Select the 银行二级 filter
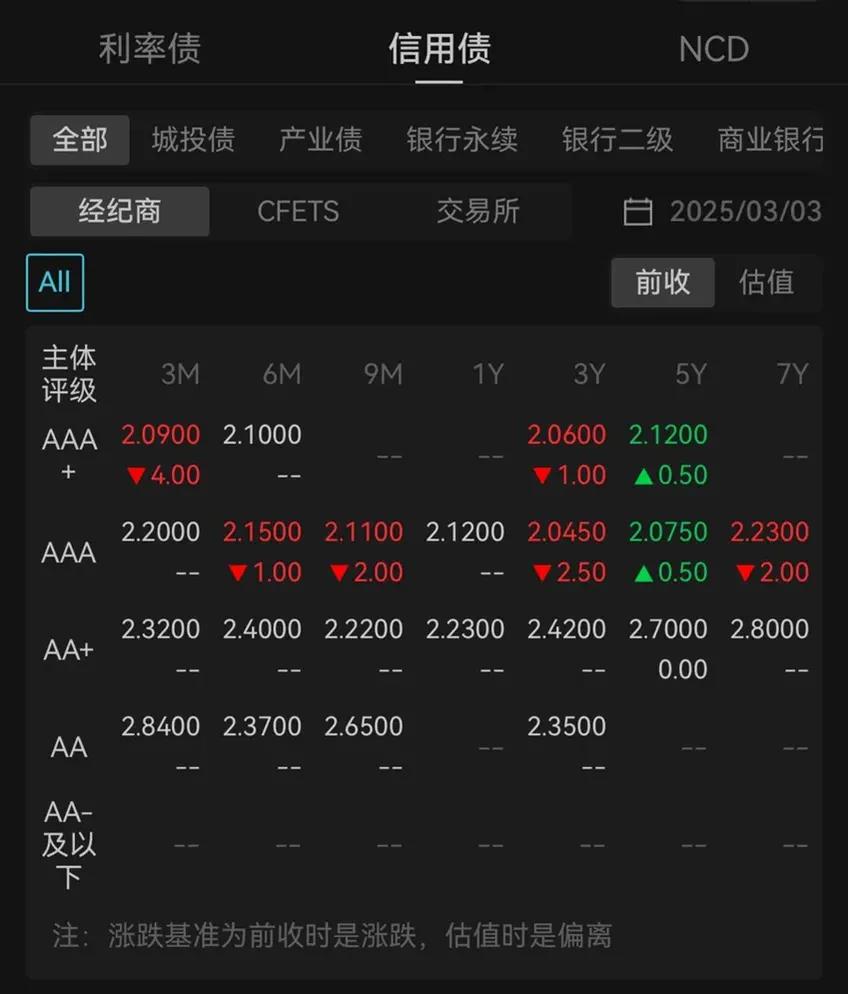The width and height of the screenshot is (848, 994). tap(617, 141)
